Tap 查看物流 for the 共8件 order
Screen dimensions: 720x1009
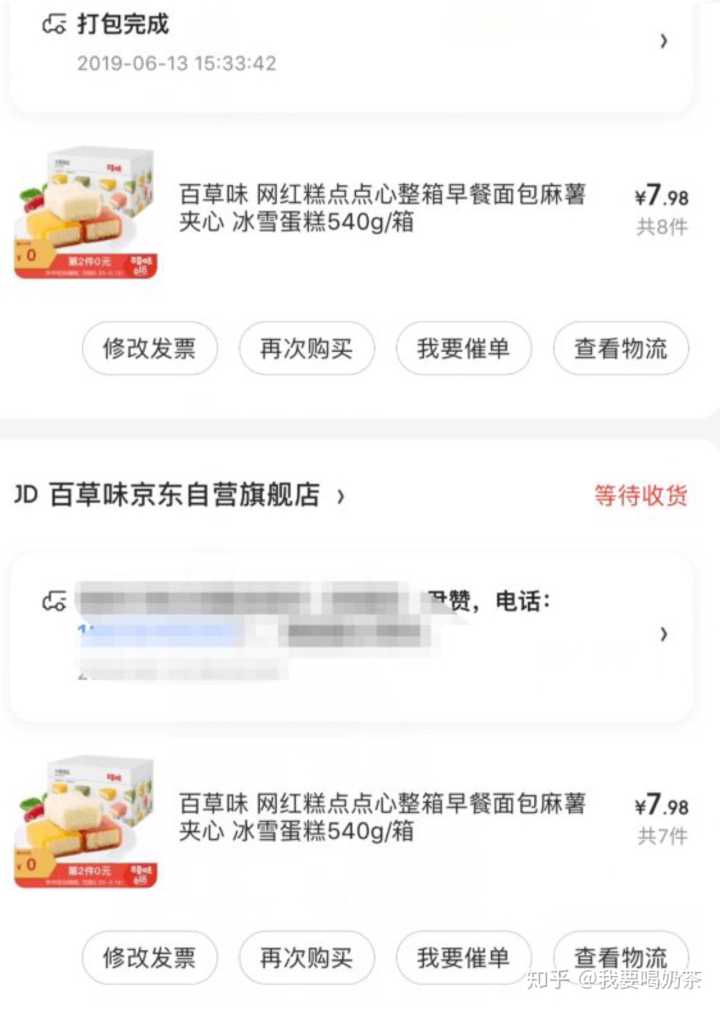pyautogui.click(x=620, y=348)
